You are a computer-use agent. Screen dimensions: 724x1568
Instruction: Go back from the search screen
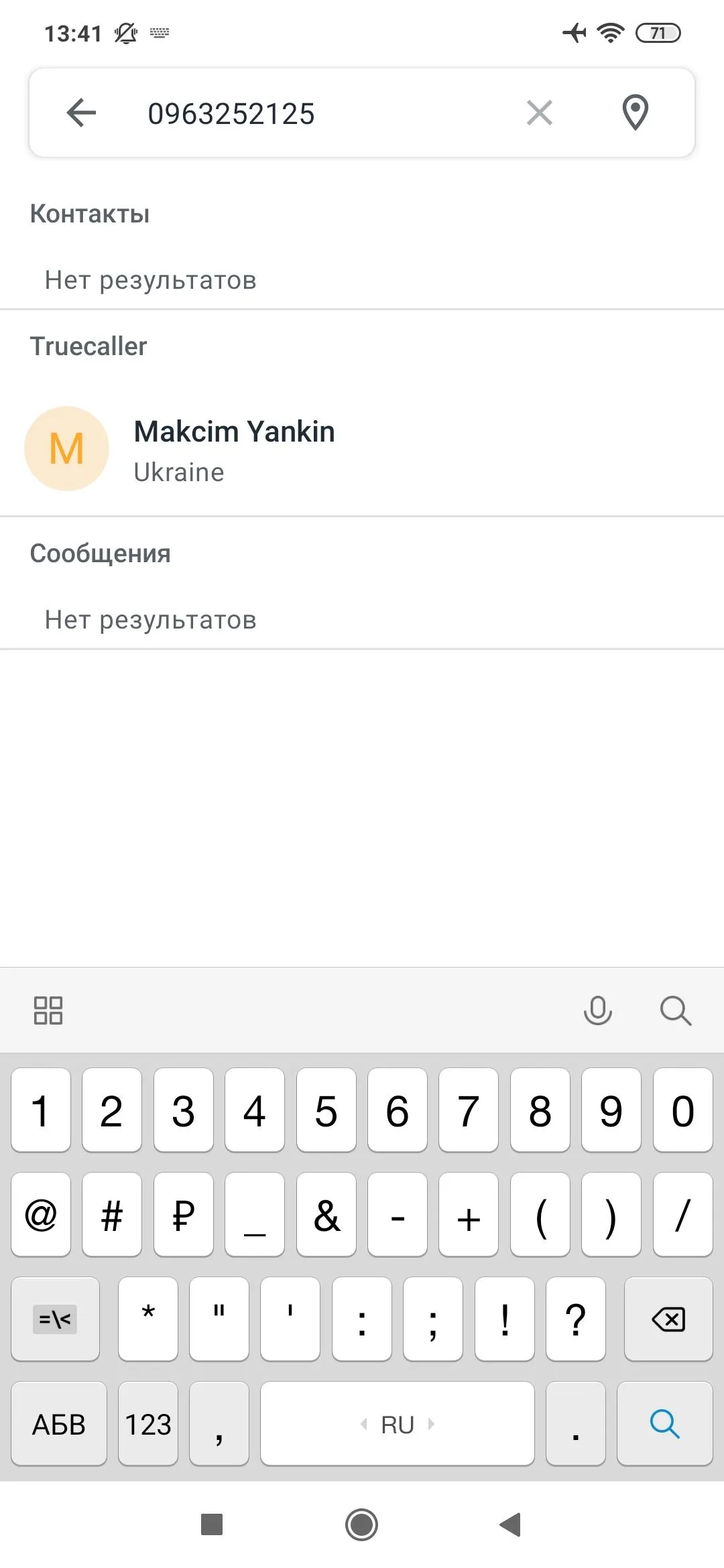coord(82,113)
